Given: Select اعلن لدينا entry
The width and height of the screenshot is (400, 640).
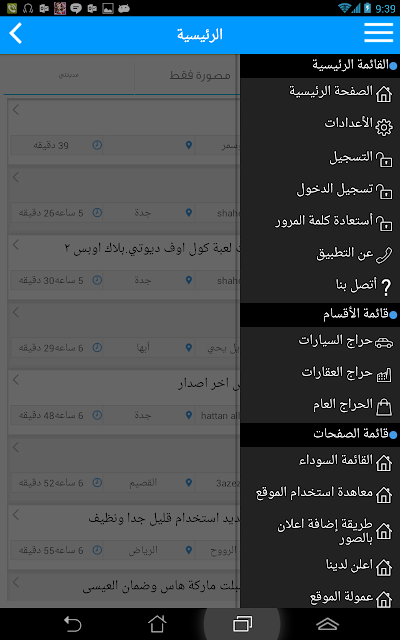Looking at the screenshot, I should [x=320, y=566].
